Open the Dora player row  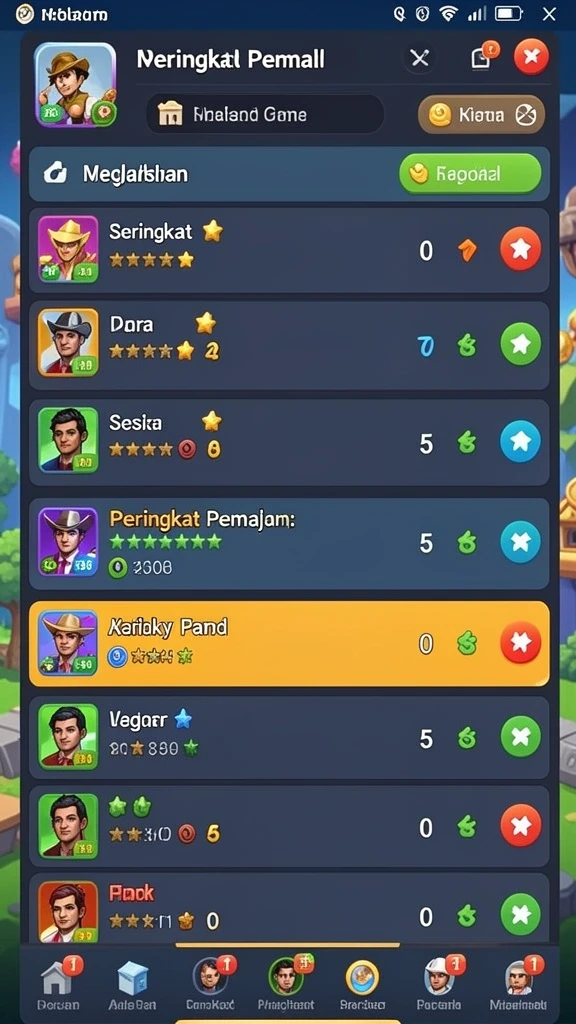click(289, 345)
